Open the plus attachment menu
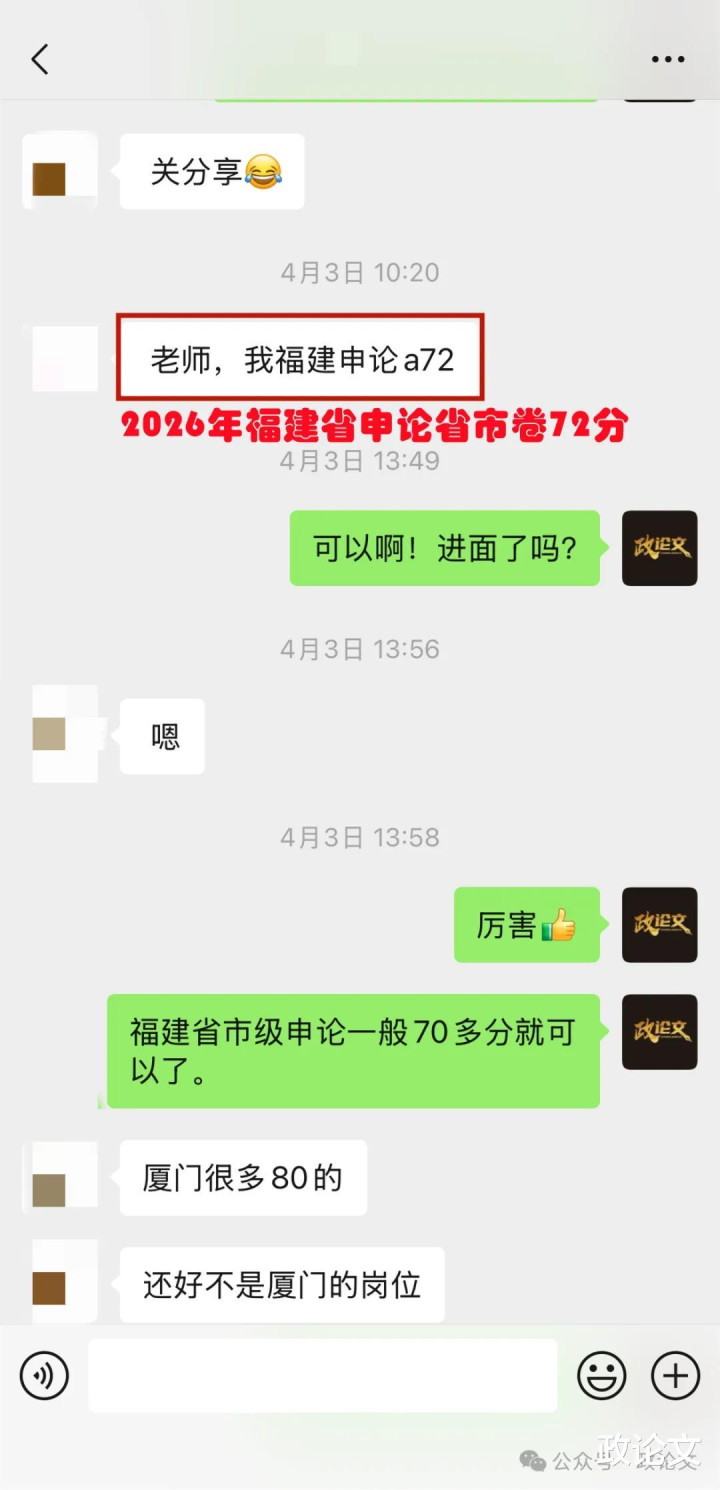Screen dimensions: 720x1490 click(675, 1376)
